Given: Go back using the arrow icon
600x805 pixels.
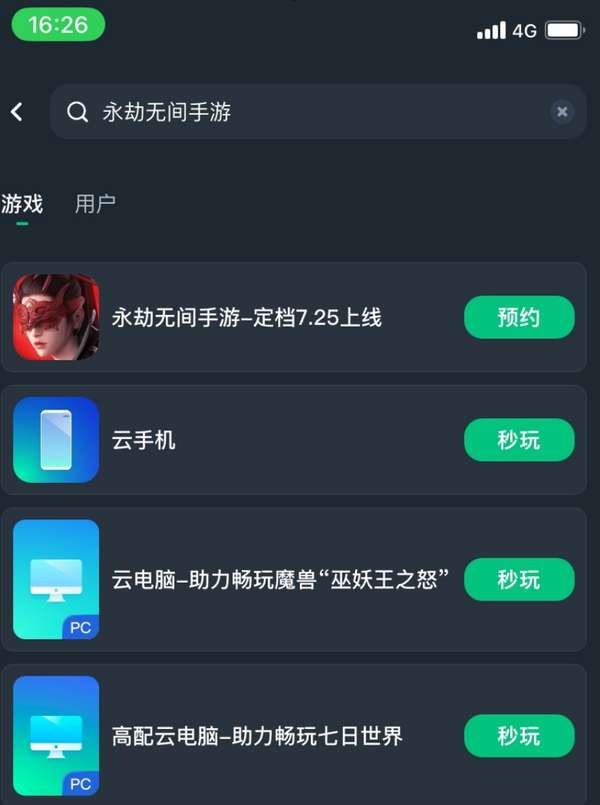Looking at the screenshot, I should point(17,112).
